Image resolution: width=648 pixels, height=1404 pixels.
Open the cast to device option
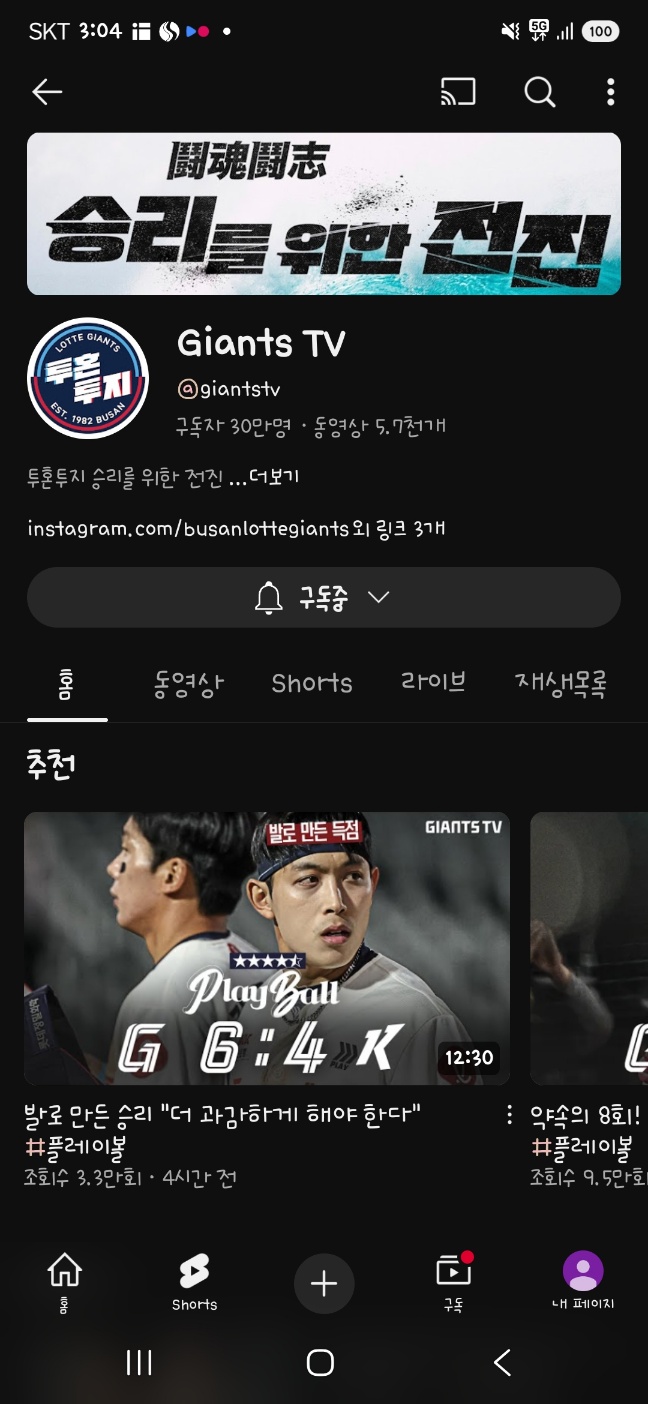coord(458,92)
